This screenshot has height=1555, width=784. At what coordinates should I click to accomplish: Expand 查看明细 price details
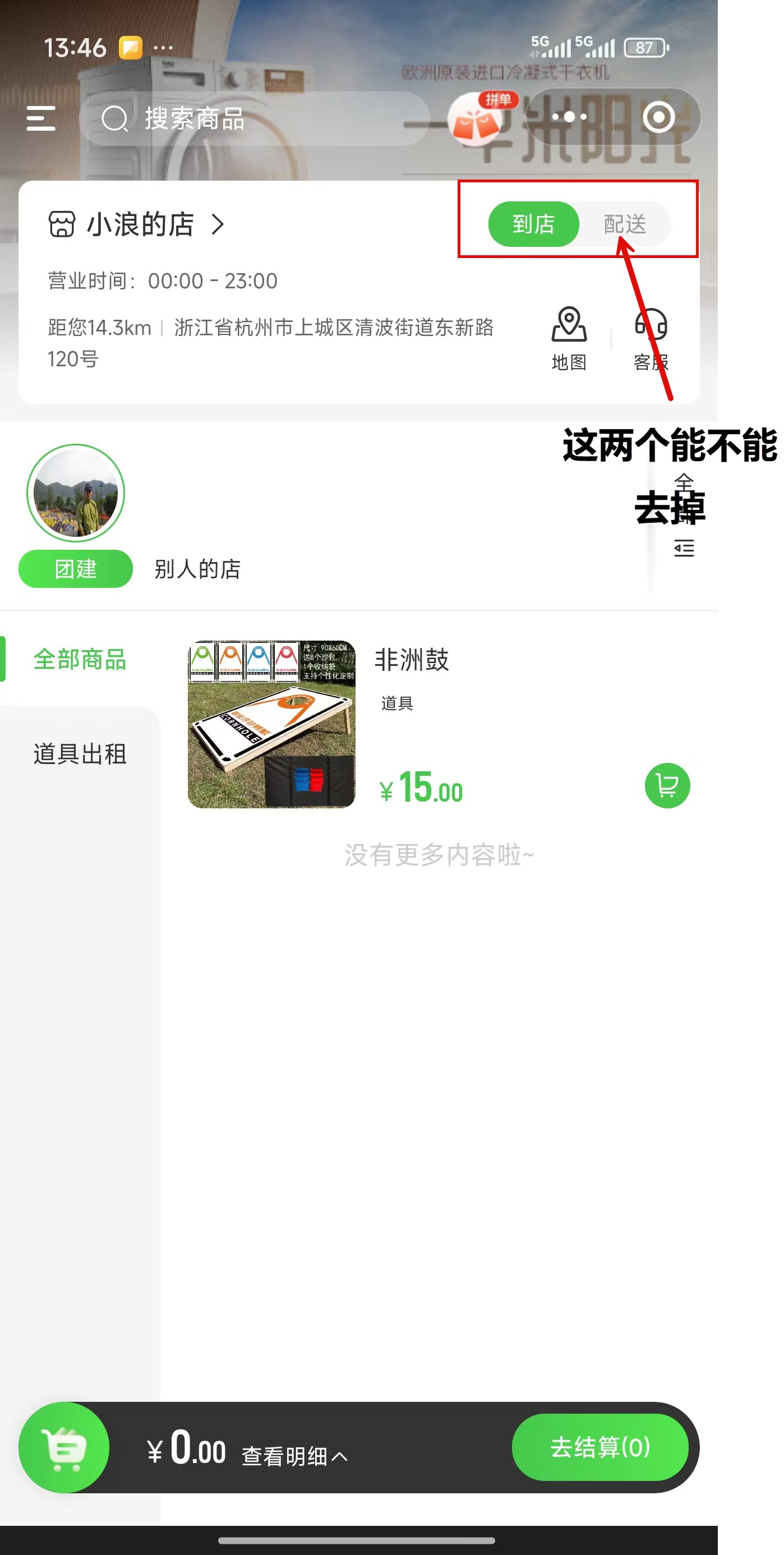(x=294, y=1455)
